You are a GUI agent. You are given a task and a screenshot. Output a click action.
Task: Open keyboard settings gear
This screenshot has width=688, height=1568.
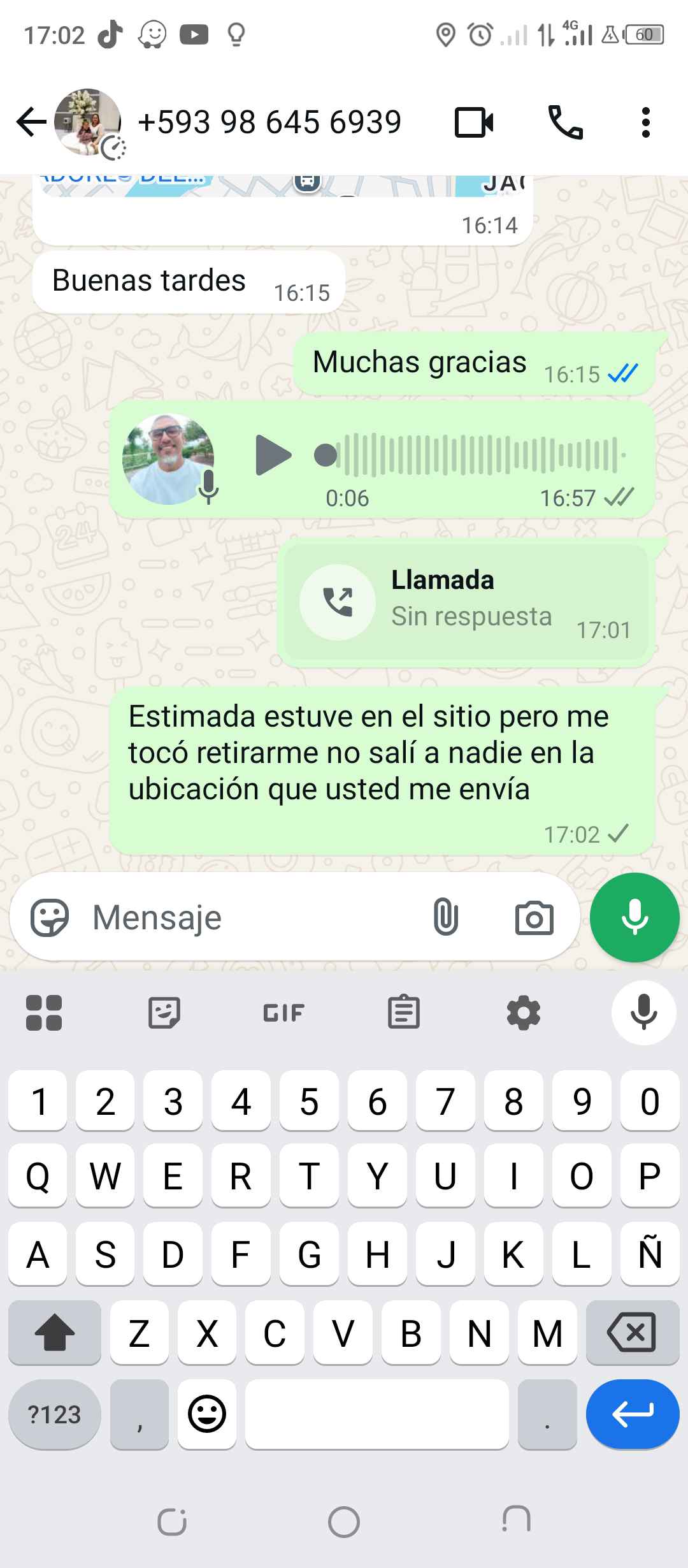[x=523, y=1013]
